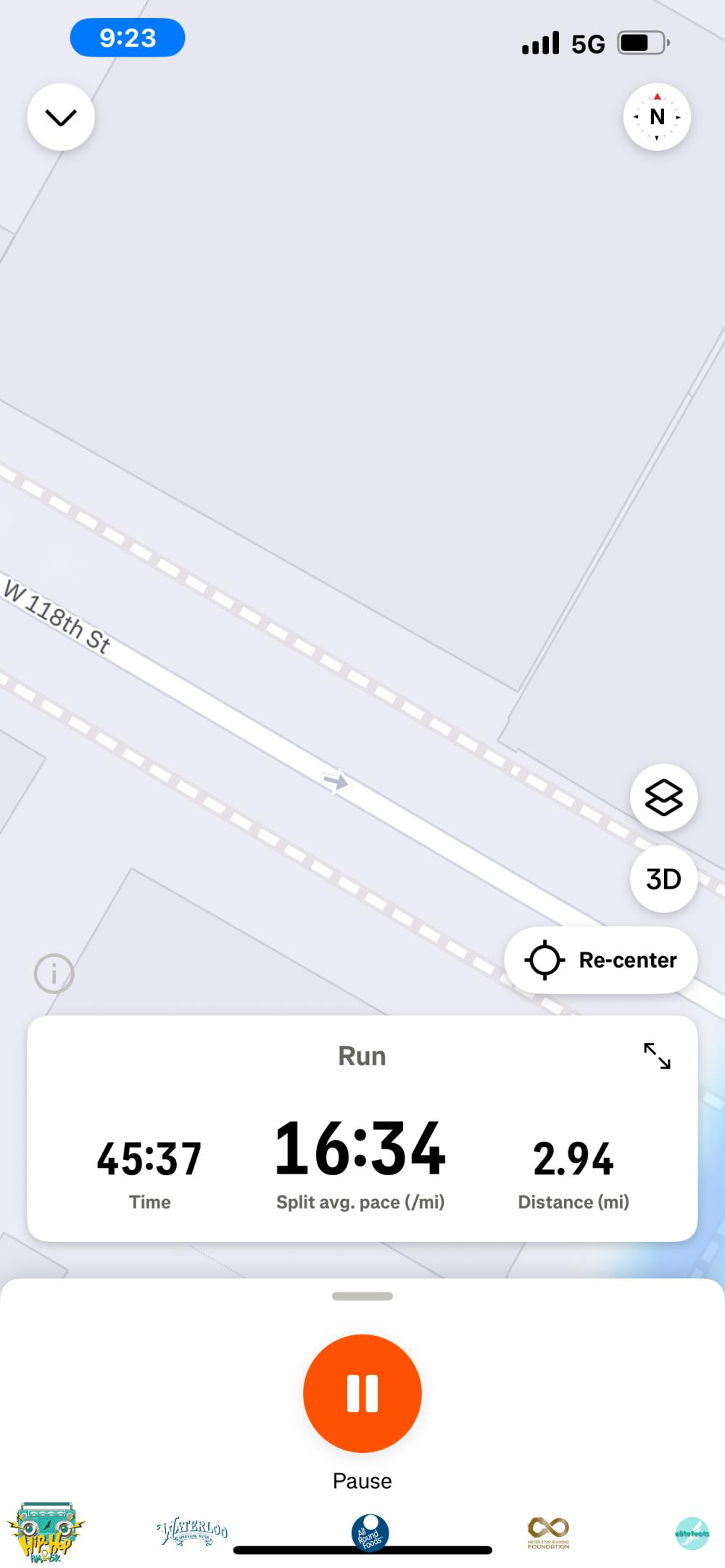Switch the map to 3D view

663,879
